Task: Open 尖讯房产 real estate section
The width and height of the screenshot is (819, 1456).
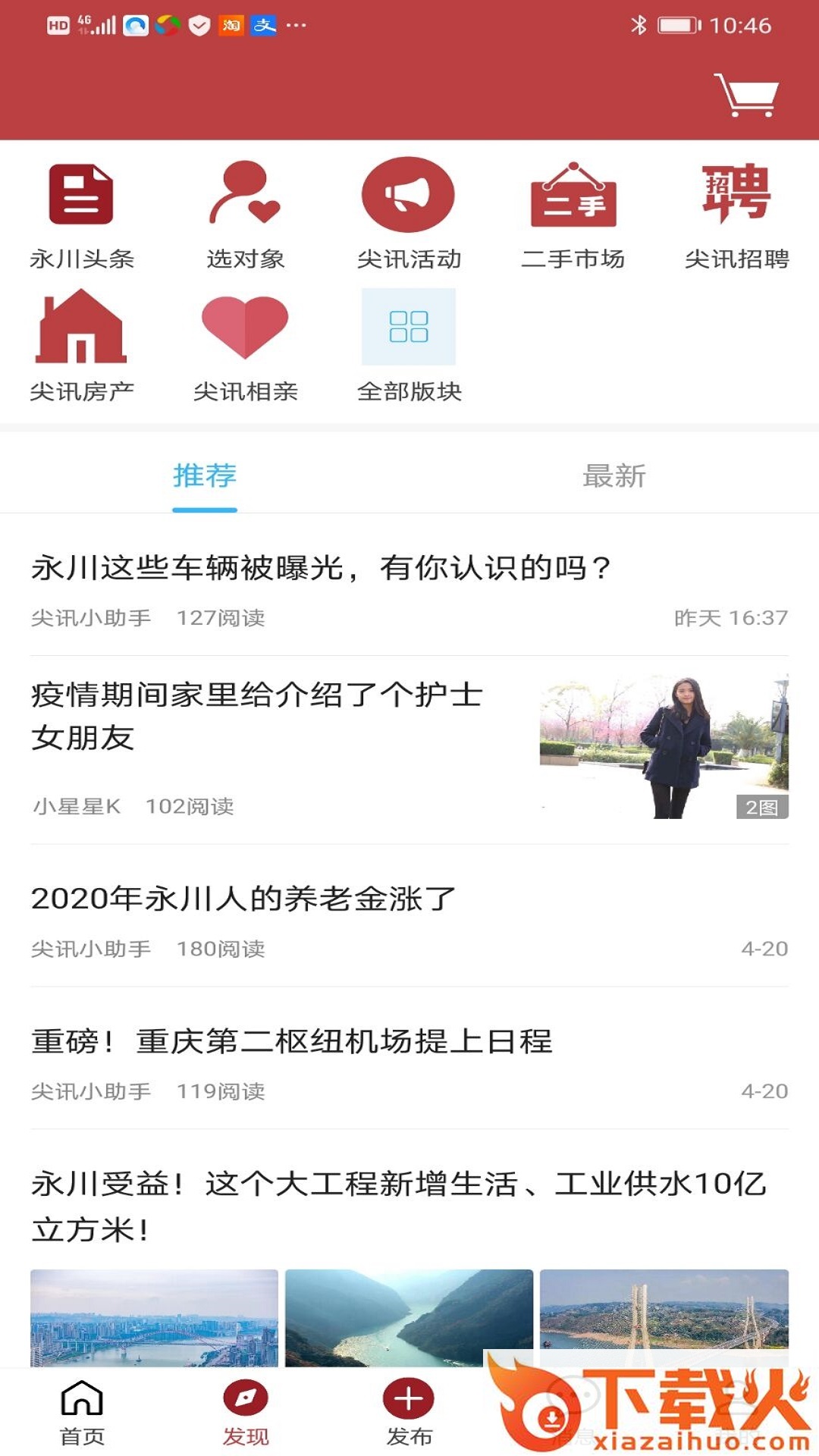Action: 82,346
